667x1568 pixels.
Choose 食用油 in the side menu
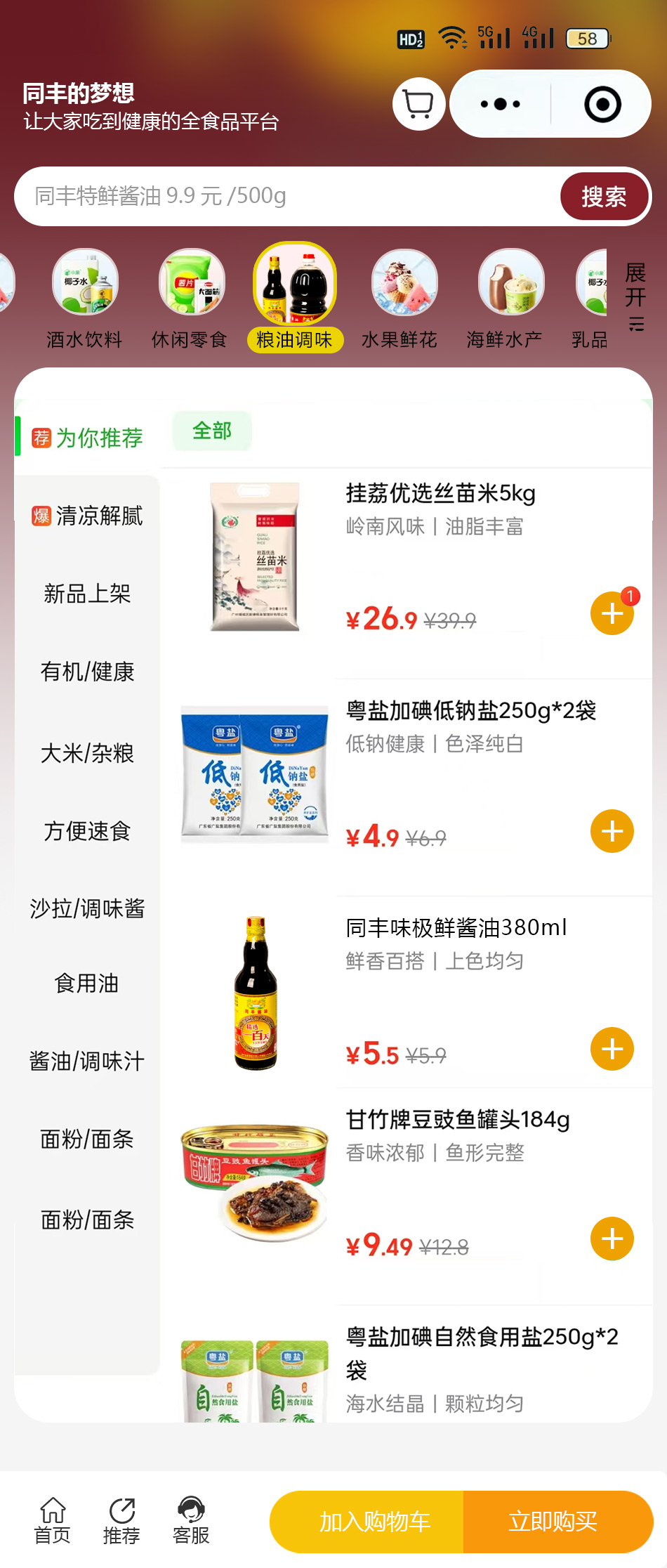tap(88, 983)
